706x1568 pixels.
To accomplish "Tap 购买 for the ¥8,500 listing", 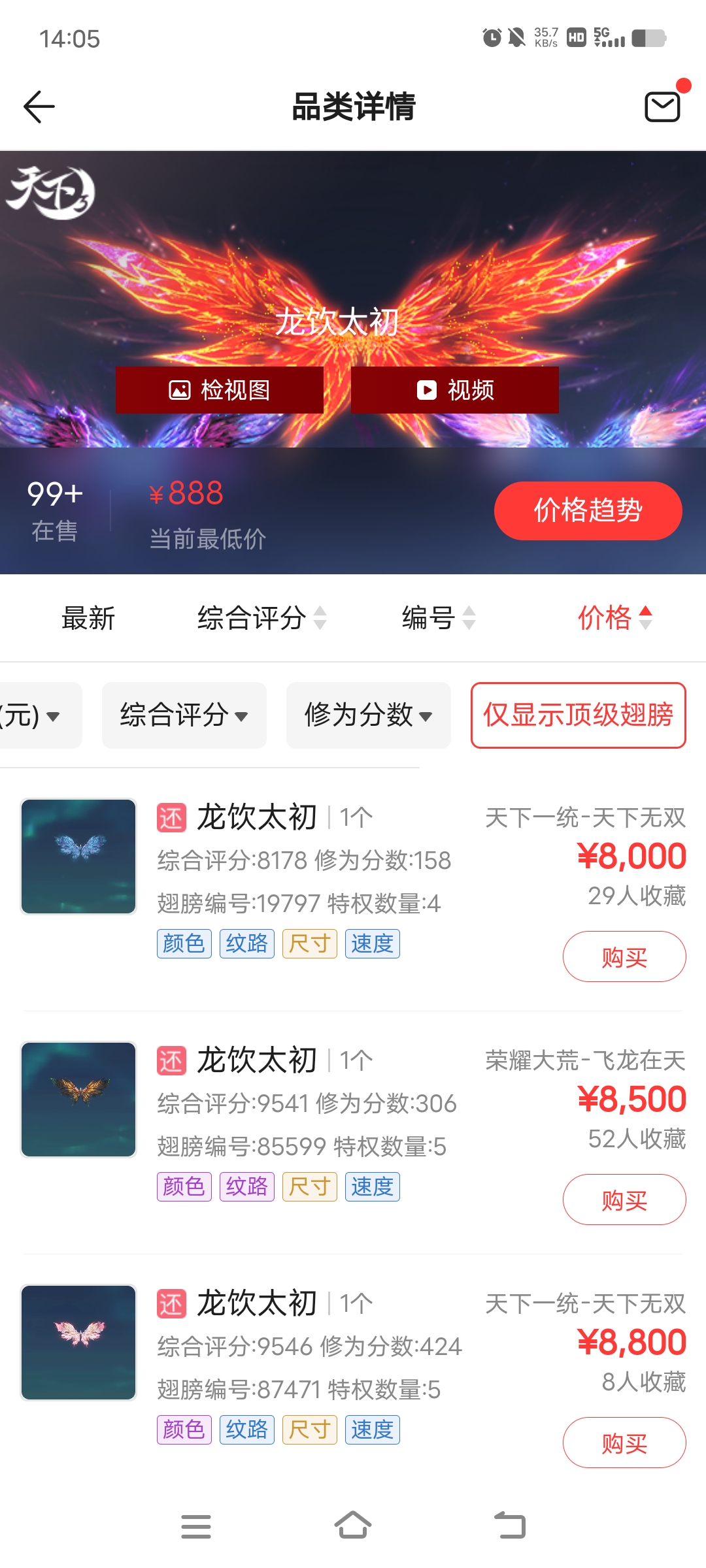I will point(624,1200).
